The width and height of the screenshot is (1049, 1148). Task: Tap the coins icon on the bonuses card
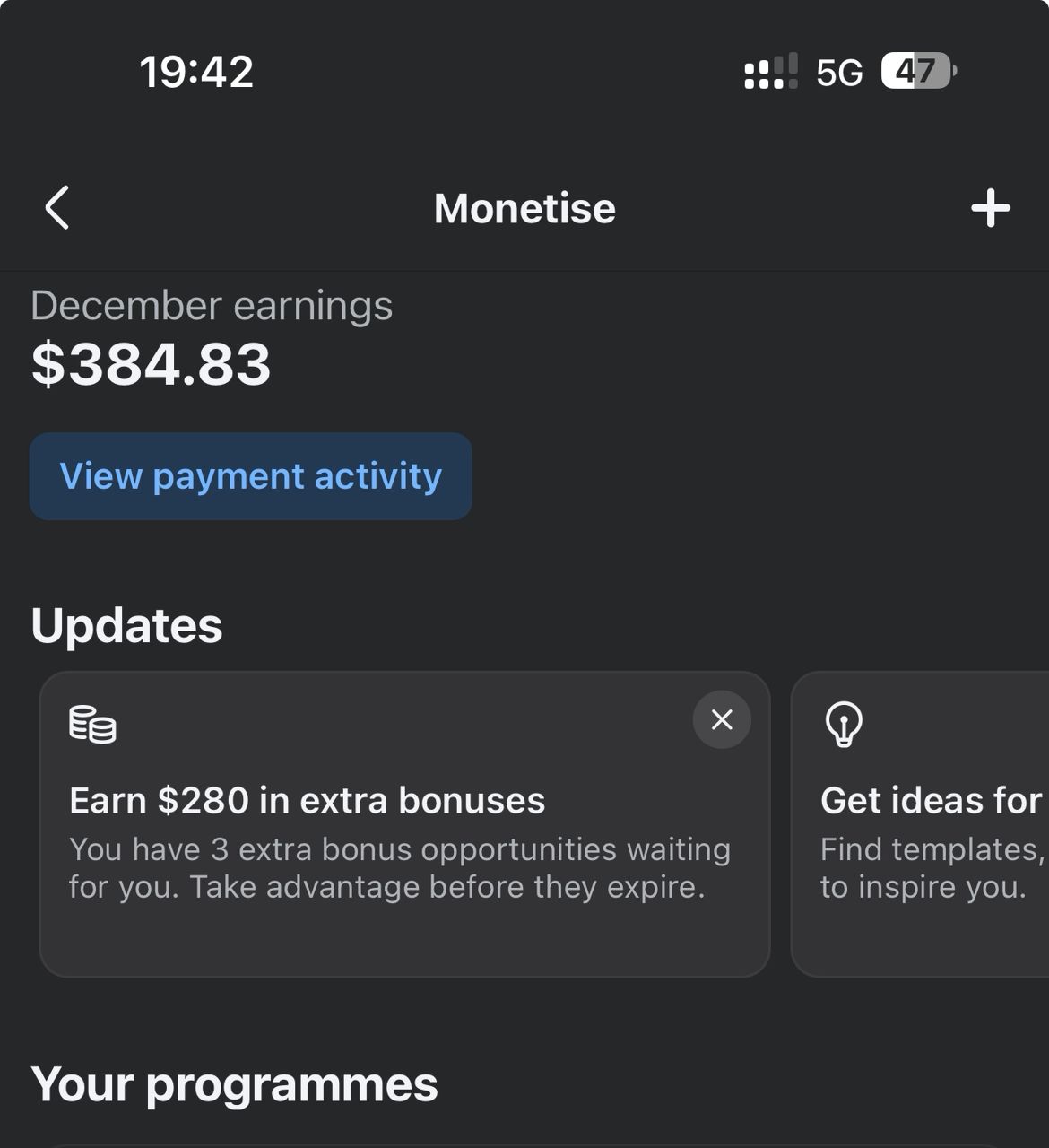tap(92, 725)
